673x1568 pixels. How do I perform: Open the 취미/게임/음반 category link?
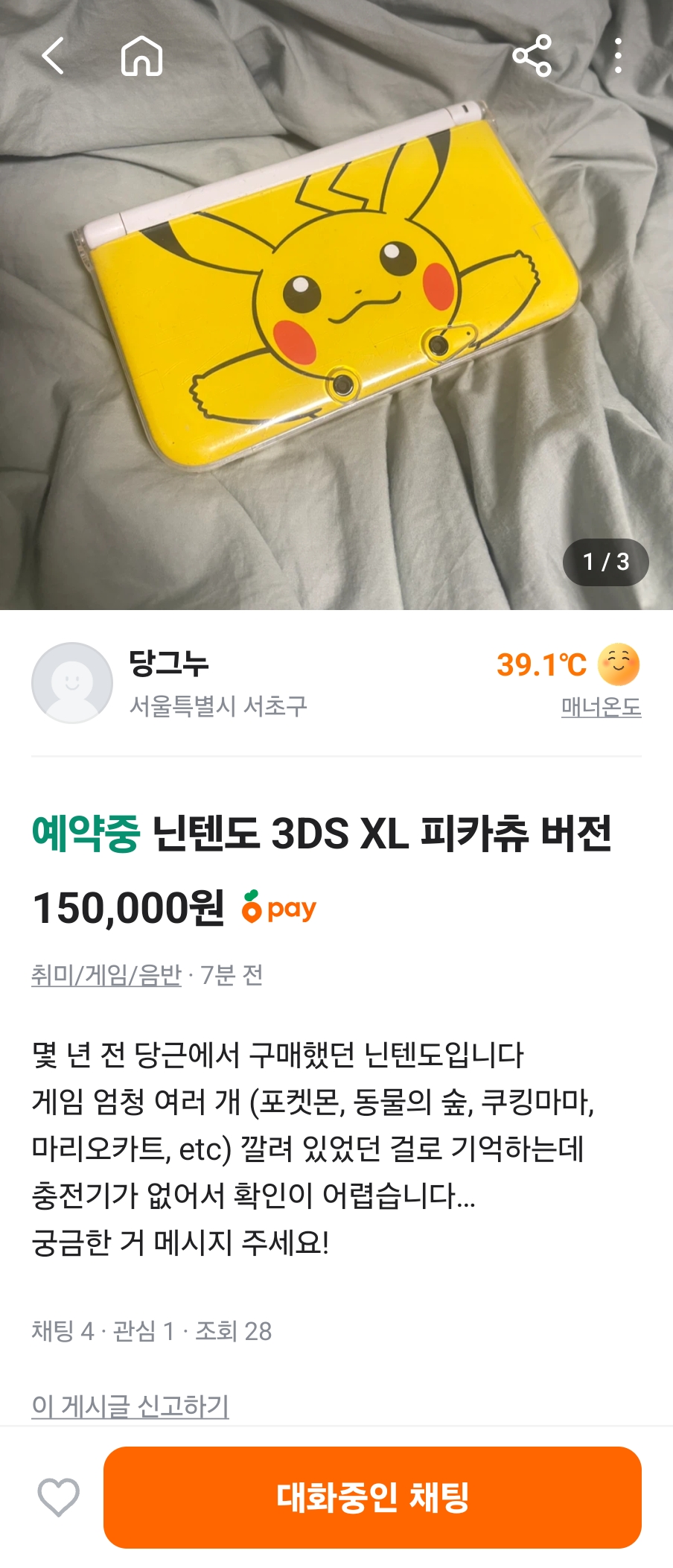click(x=106, y=974)
